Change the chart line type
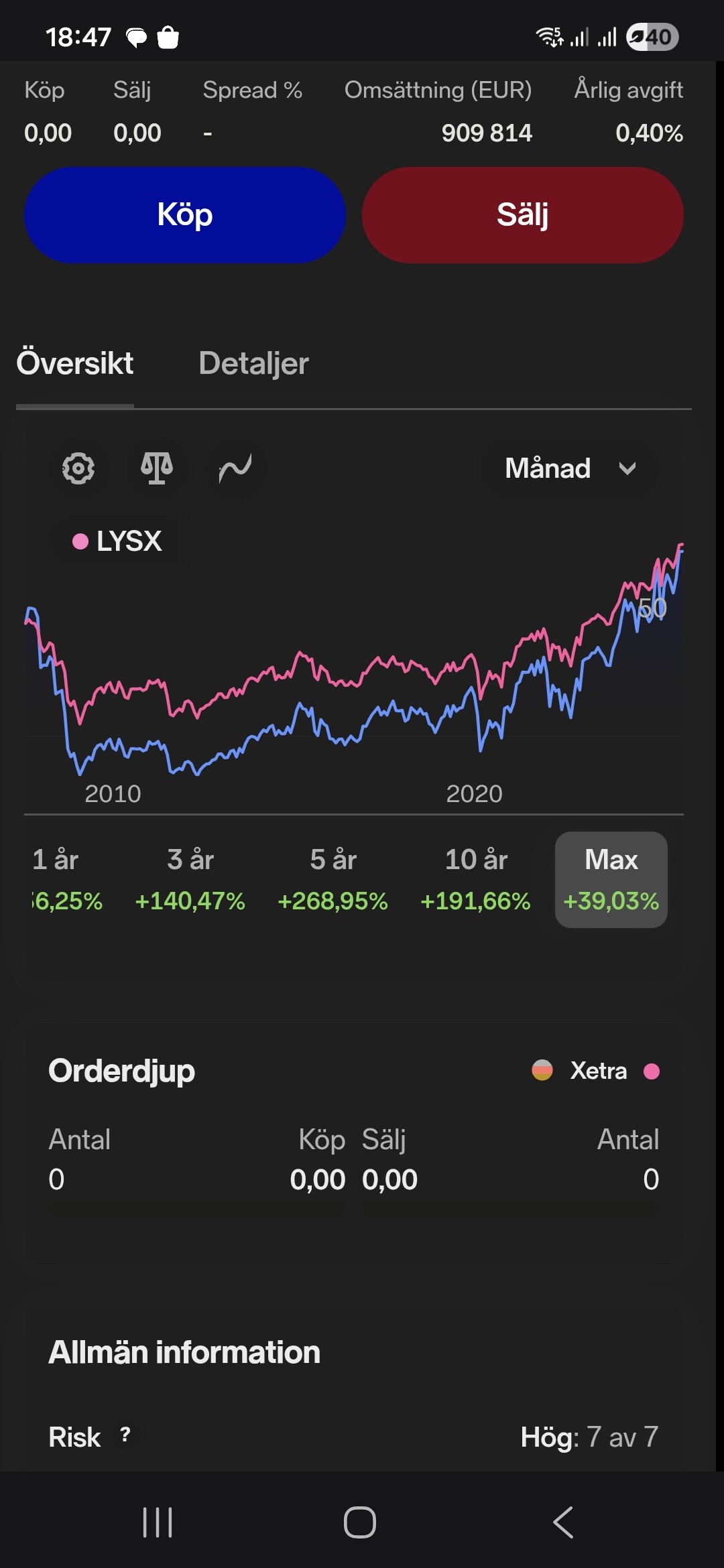This screenshot has width=724, height=1568. [235, 468]
